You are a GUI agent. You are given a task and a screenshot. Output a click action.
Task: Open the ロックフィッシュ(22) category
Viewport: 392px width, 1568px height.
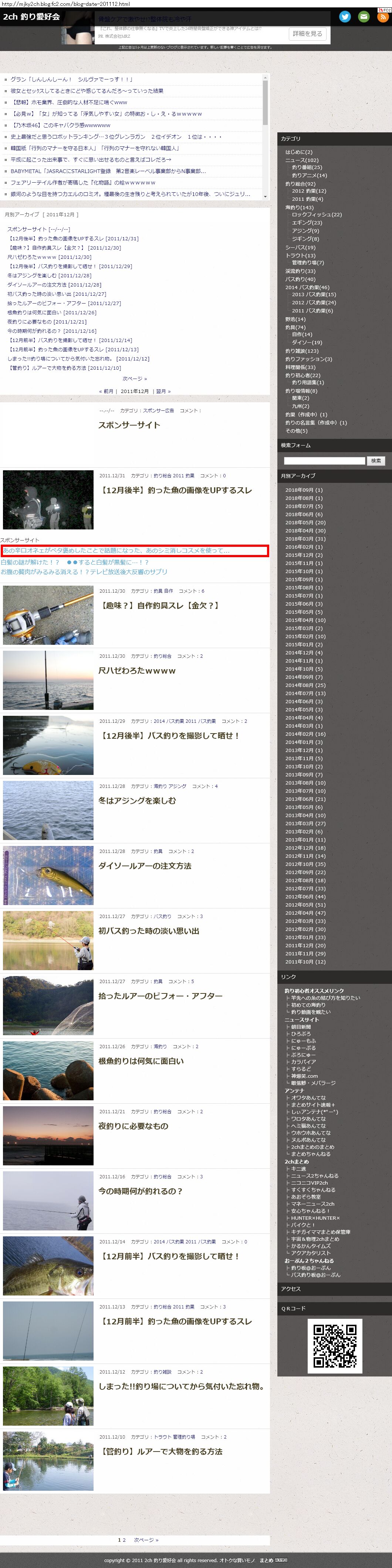[317, 214]
